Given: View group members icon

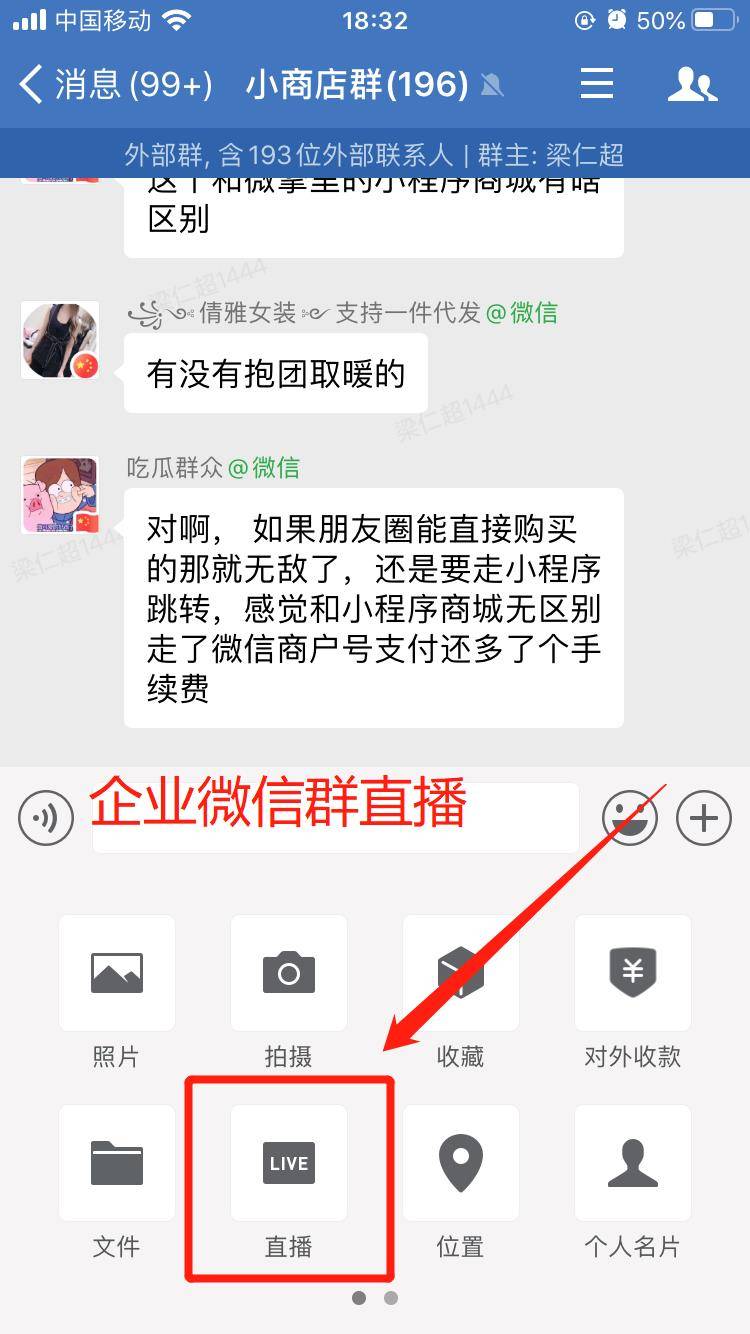Looking at the screenshot, I should coord(692,84).
